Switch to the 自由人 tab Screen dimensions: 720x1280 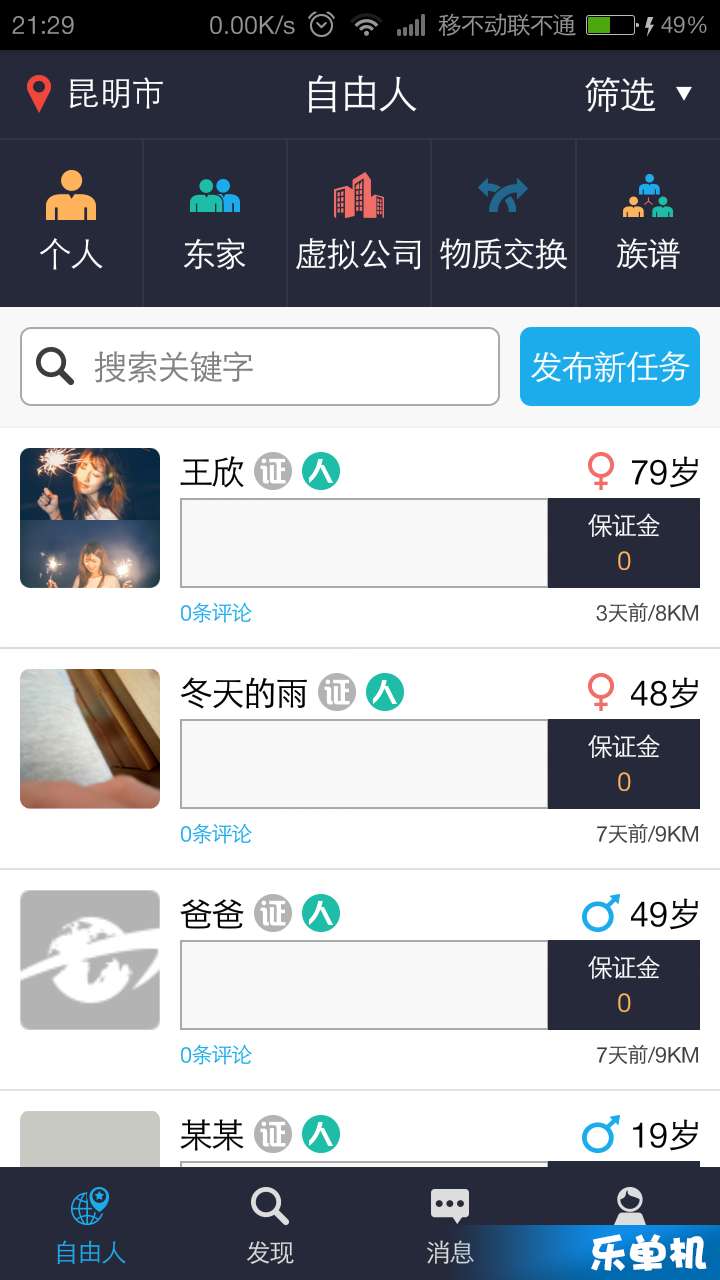click(x=90, y=1225)
